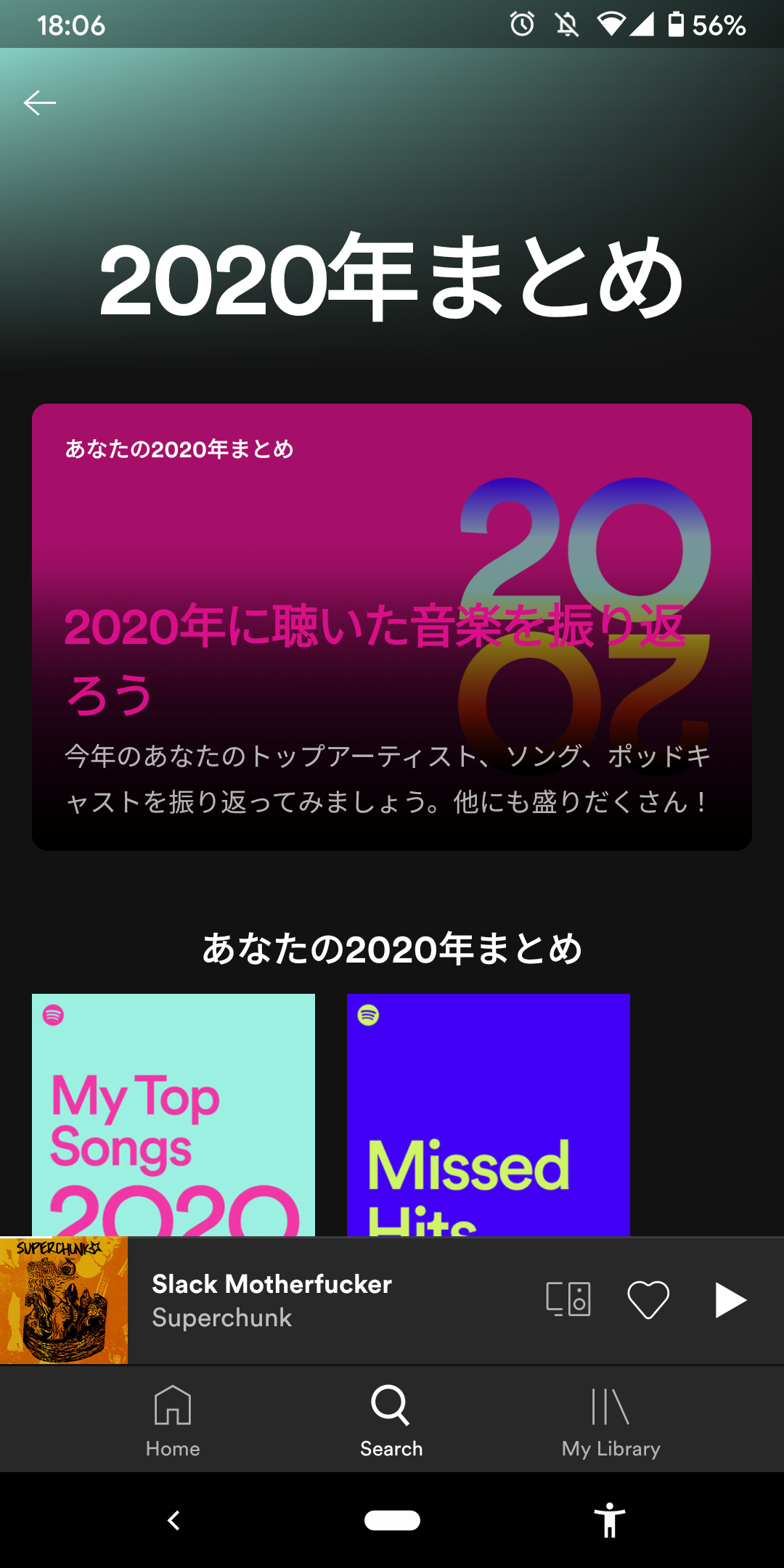This screenshot has height=1568, width=784.
Task: Select the Search tab
Action: [x=391, y=1421]
